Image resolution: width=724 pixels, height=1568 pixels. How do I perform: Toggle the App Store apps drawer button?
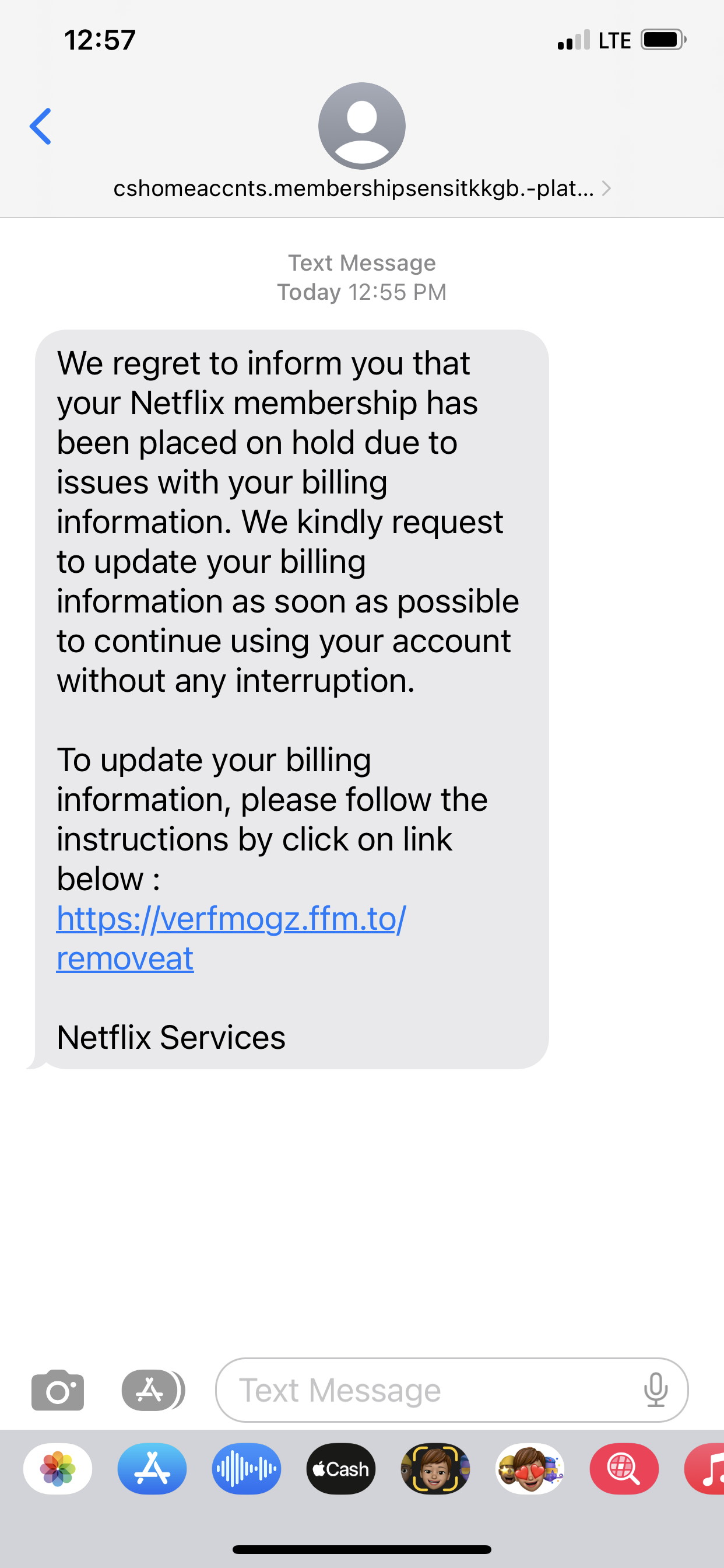153,1390
